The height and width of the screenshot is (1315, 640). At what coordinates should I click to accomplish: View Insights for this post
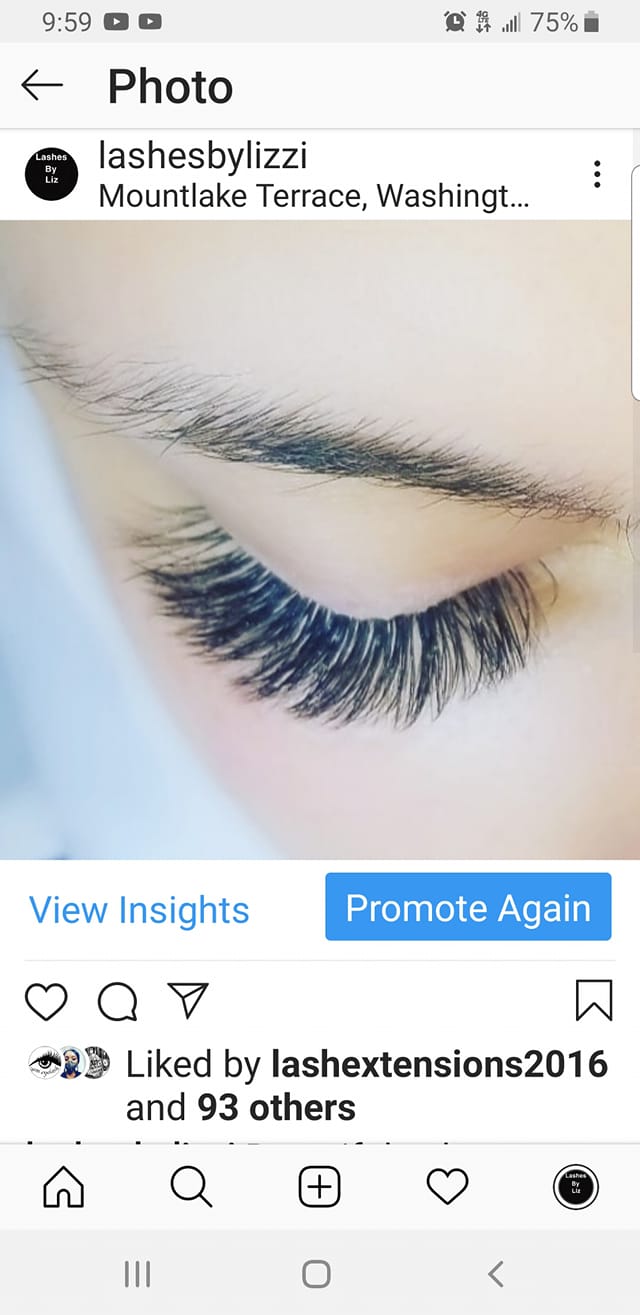(x=139, y=910)
